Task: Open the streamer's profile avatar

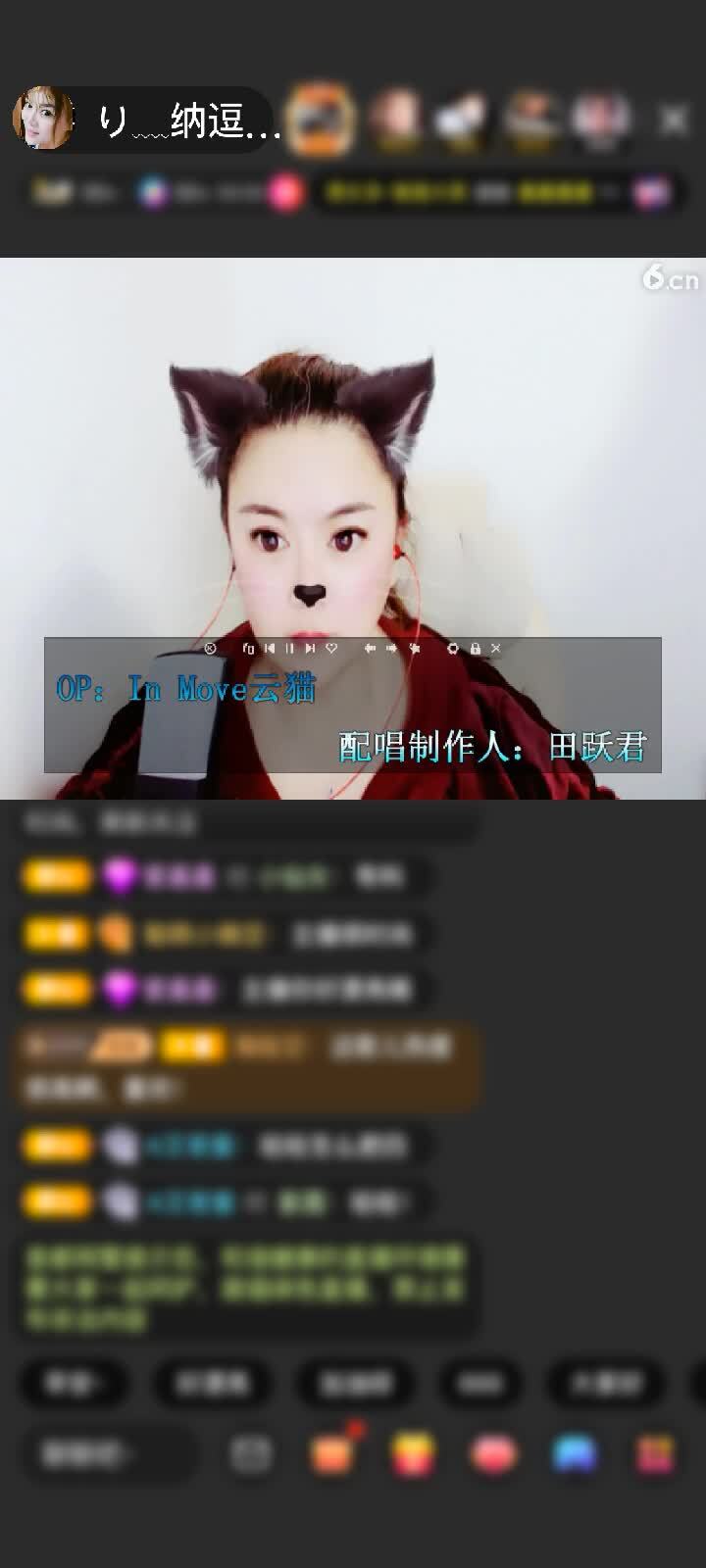Action: (43, 119)
